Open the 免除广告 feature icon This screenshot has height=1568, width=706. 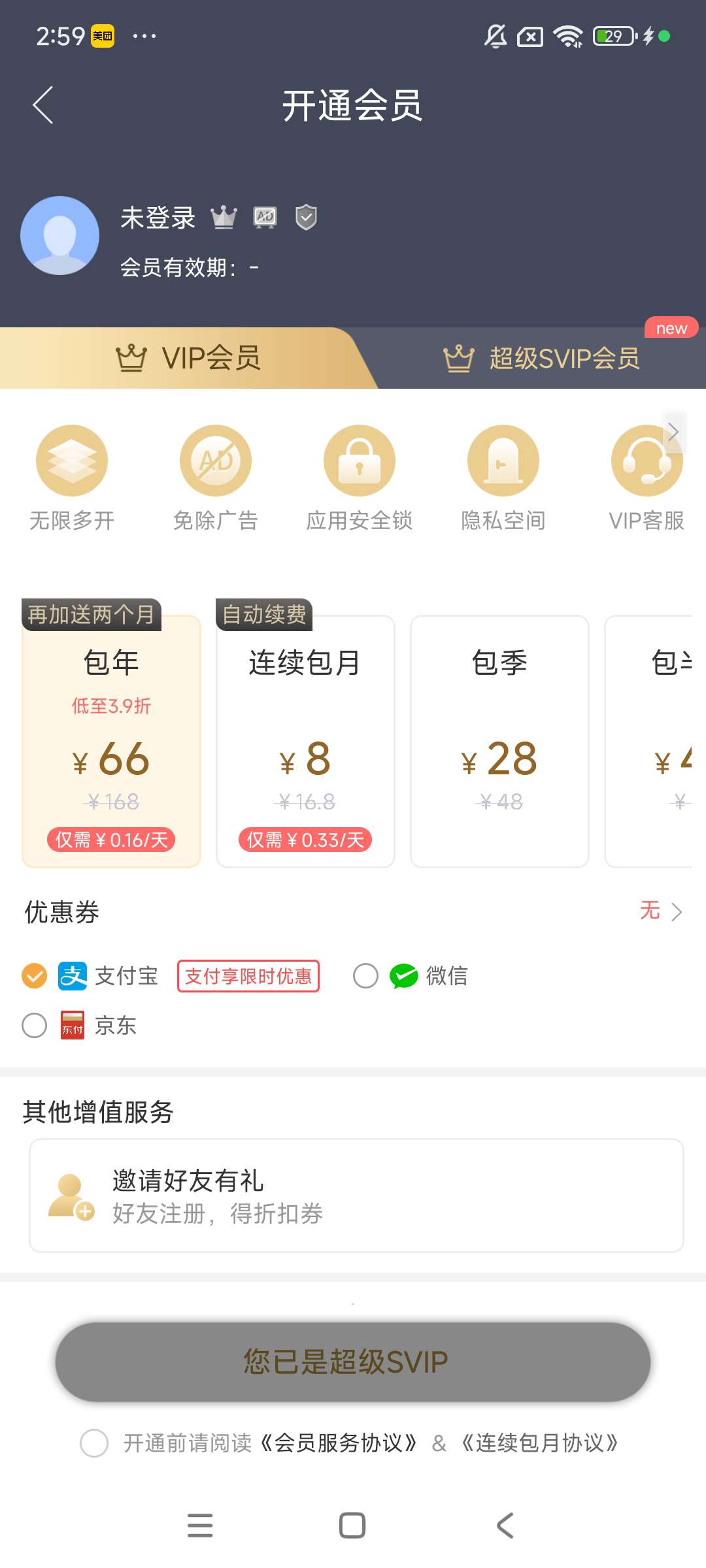coord(216,461)
